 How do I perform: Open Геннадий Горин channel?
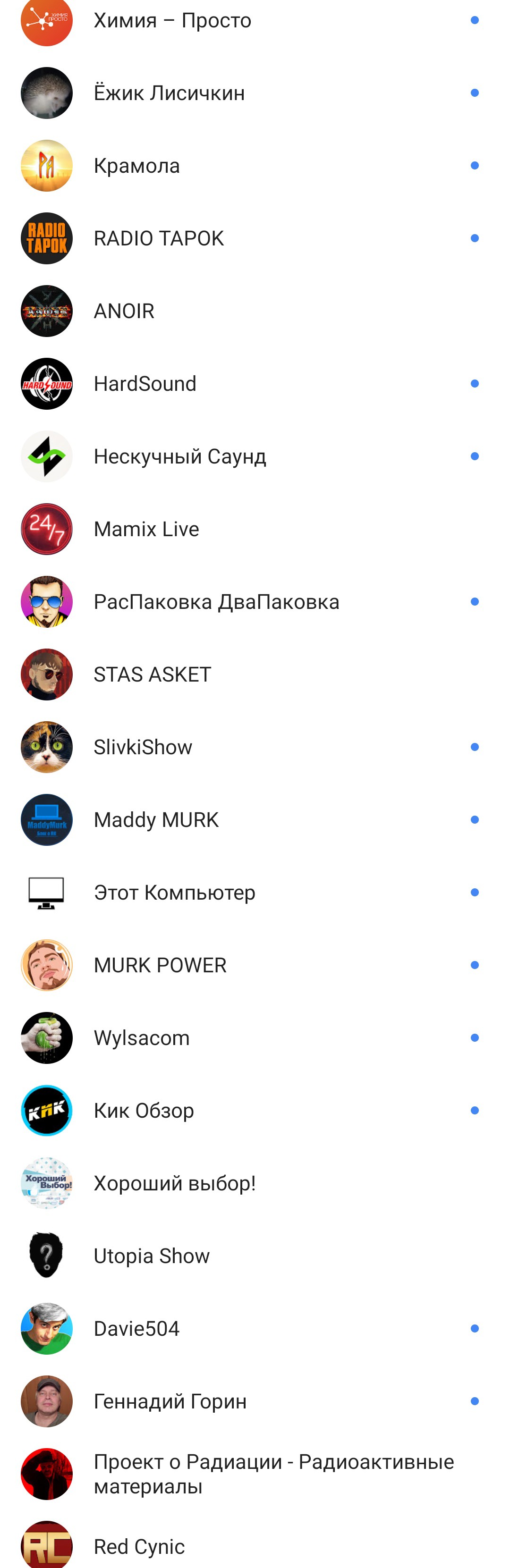click(255, 1401)
